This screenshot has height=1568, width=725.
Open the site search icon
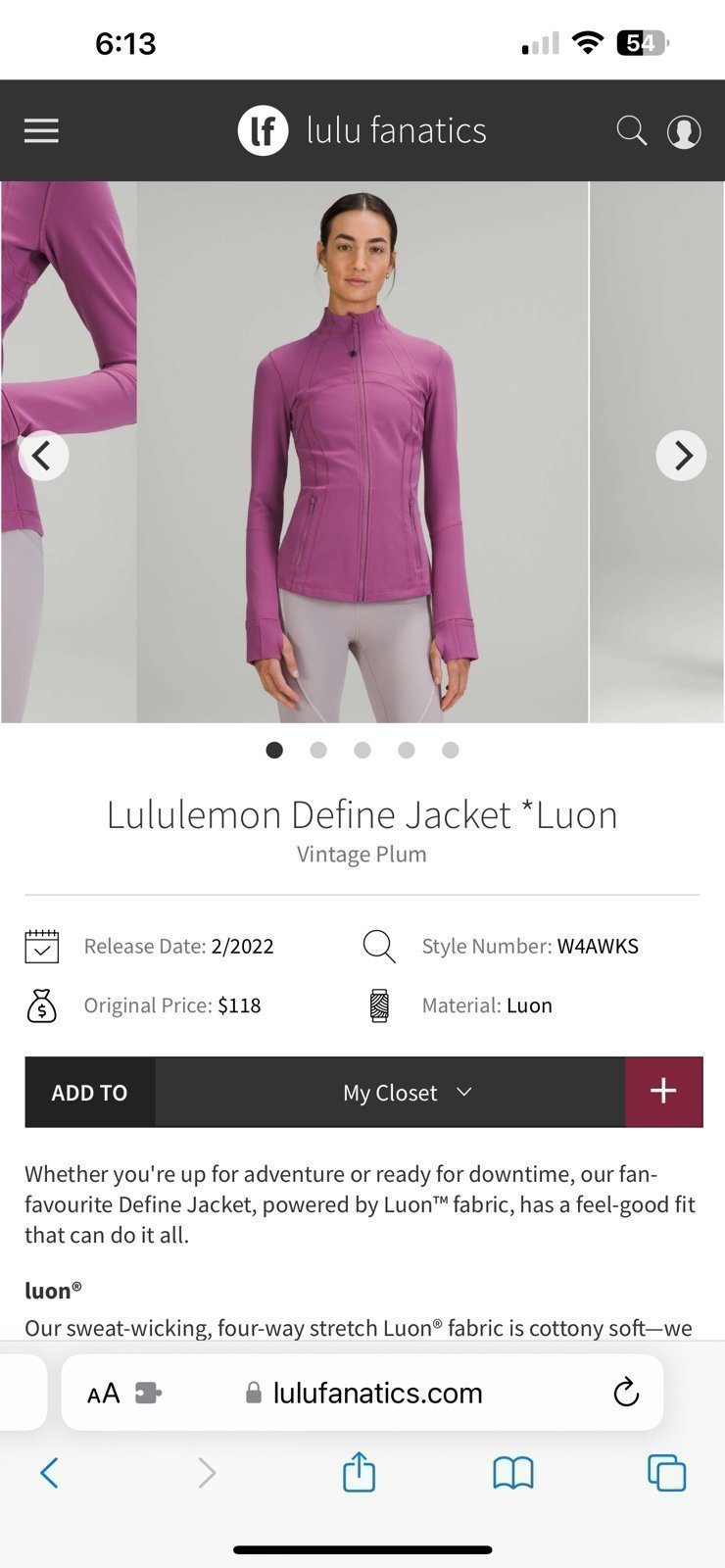(x=631, y=130)
